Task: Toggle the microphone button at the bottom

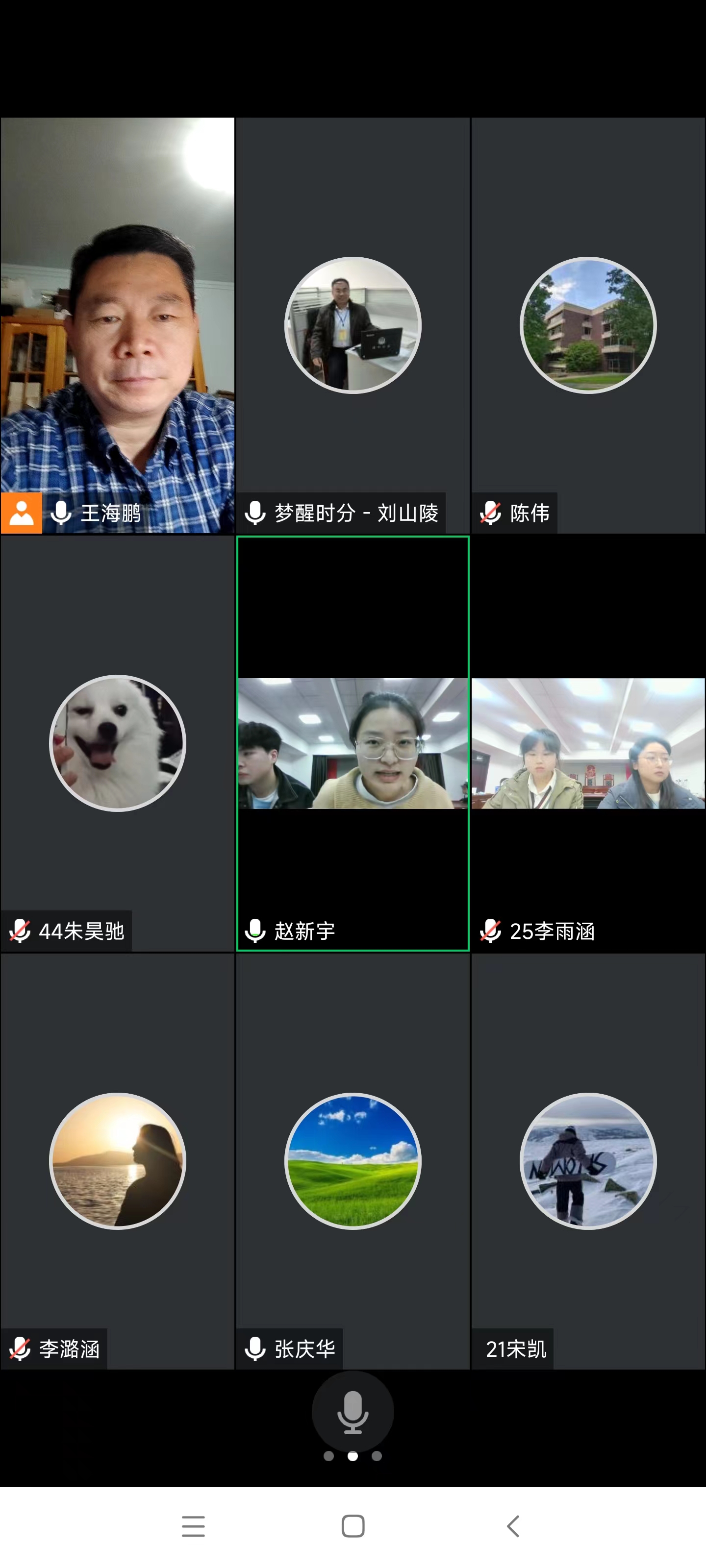Action: click(353, 1411)
